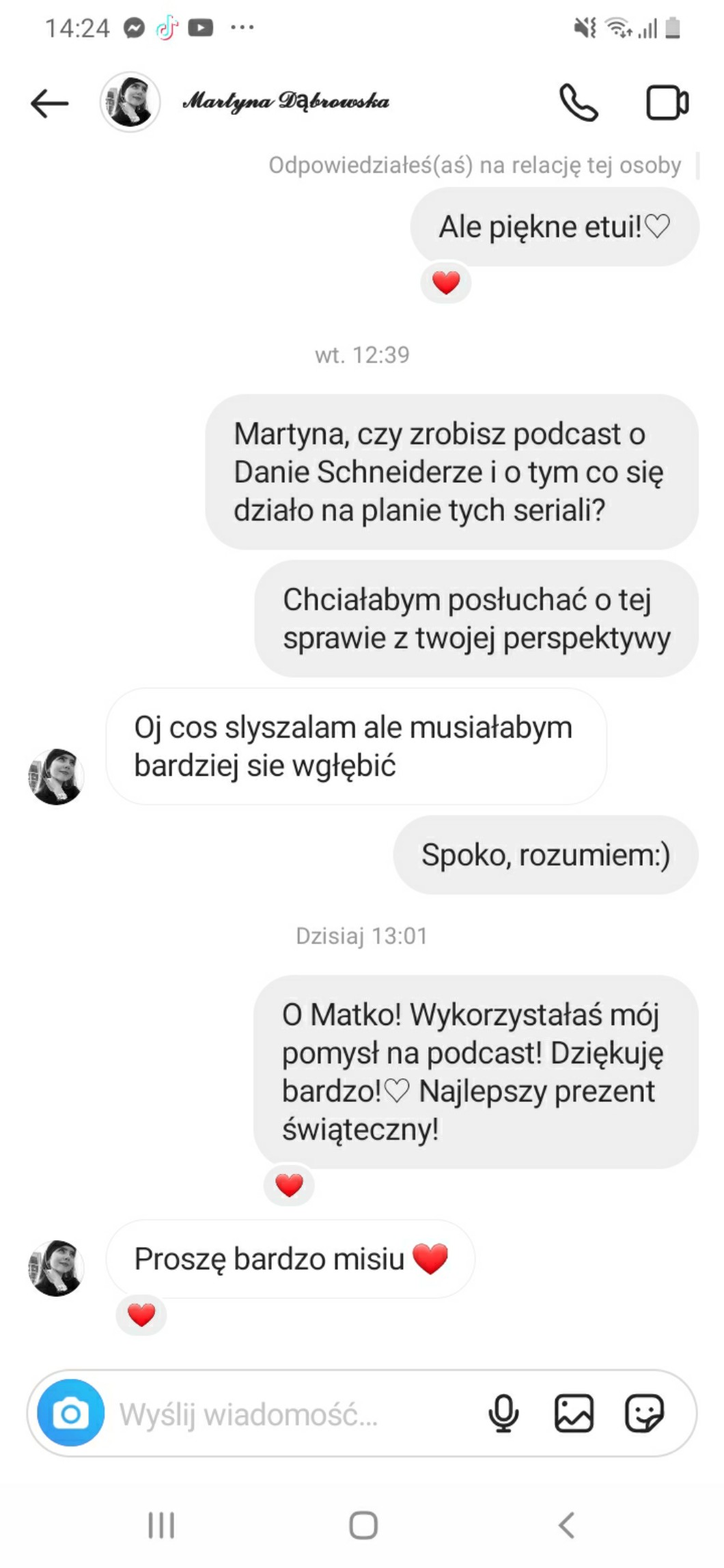Focus the Wyślij wiadomość message field
Viewport: 724px width, 1568px height.
click(287, 1414)
